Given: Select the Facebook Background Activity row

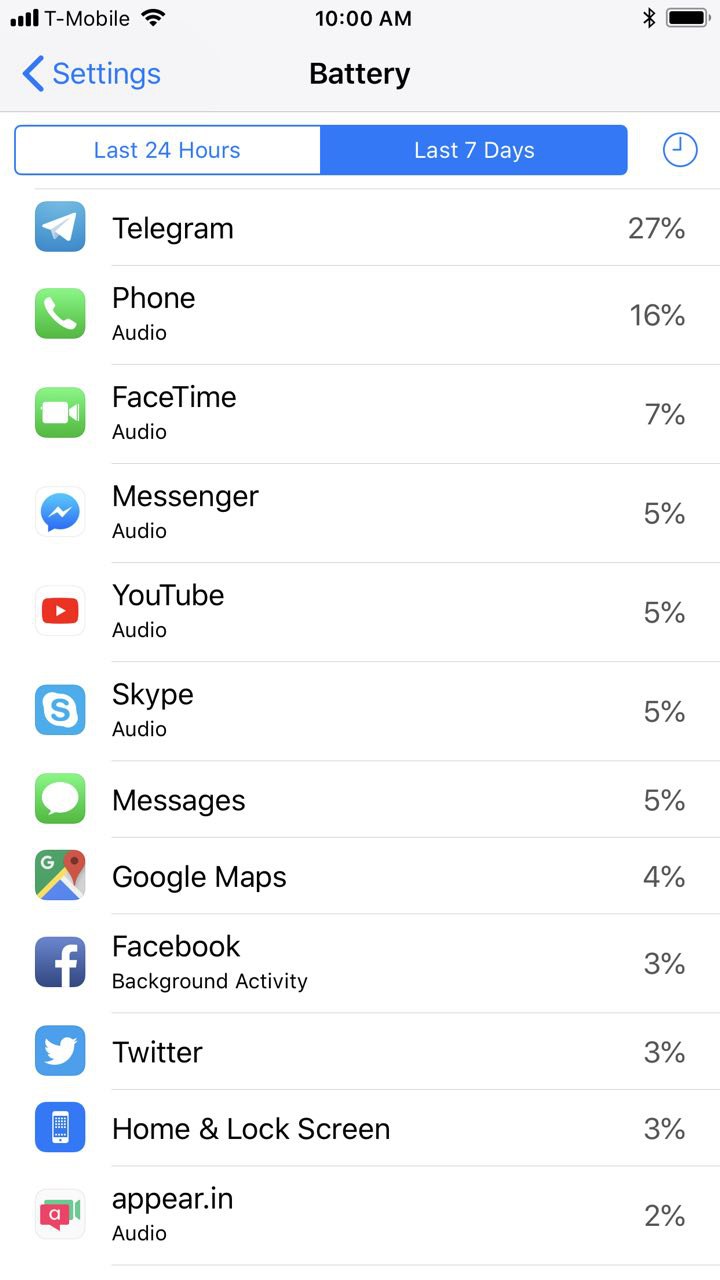Looking at the screenshot, I should (360, 963).
